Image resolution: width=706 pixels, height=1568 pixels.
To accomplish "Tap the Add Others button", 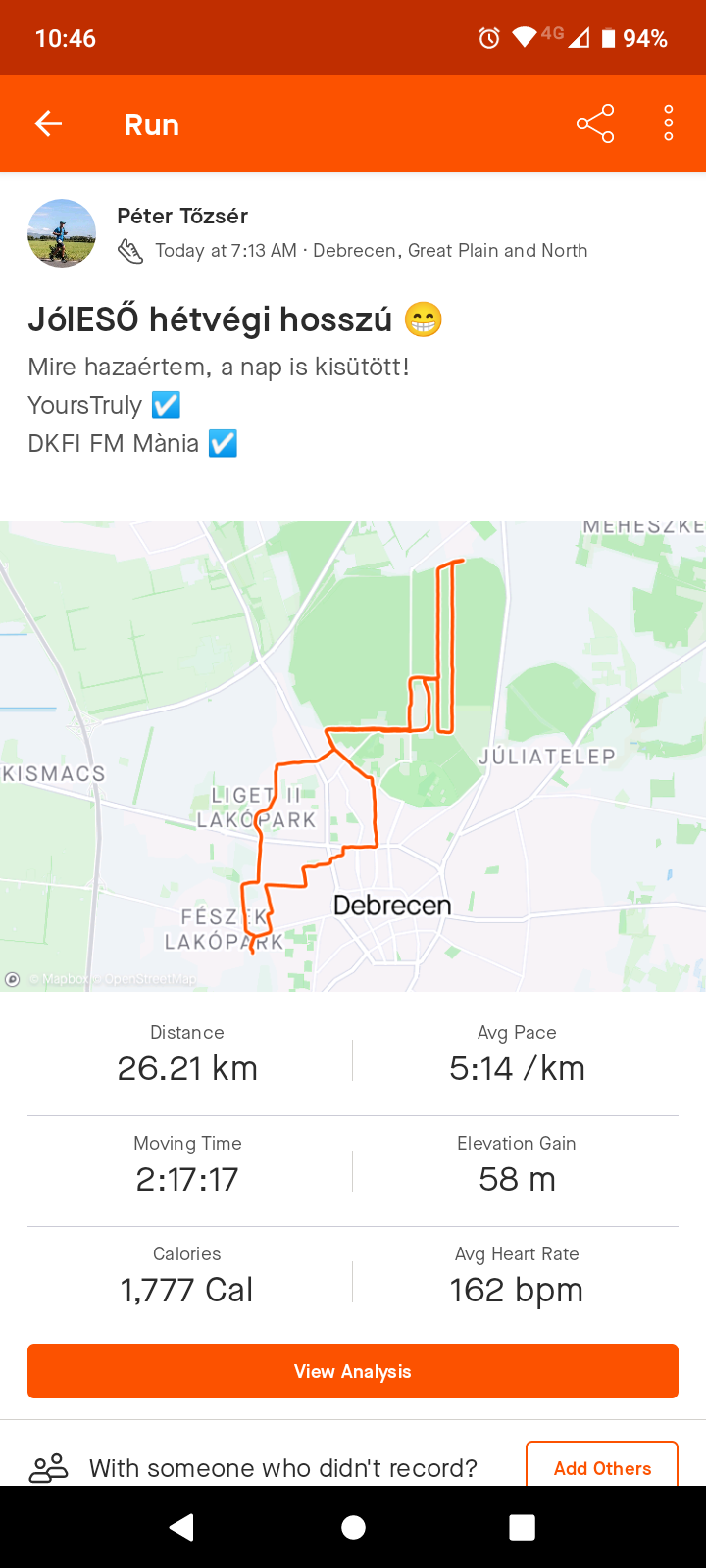I will tap(602, 1466).
